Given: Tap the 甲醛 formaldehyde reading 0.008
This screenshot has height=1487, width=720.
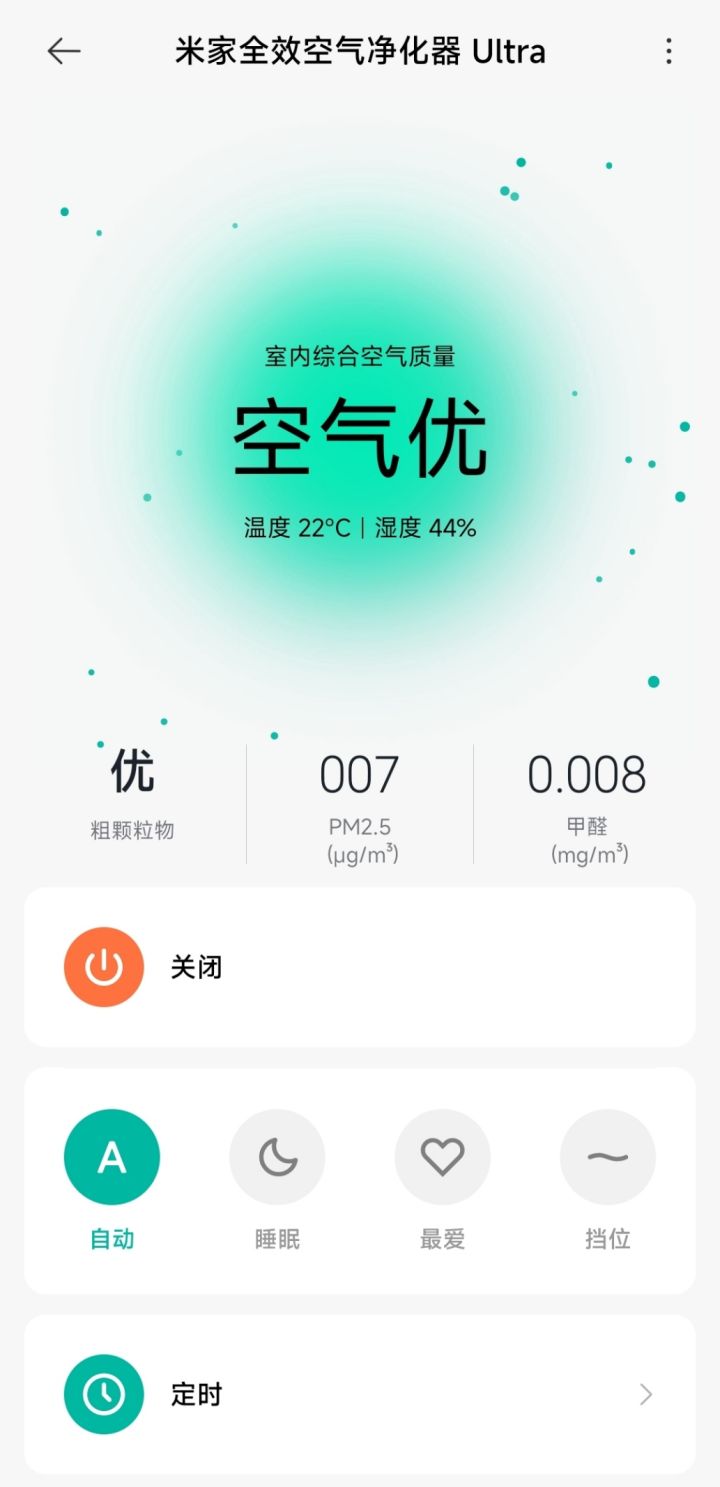Looking at the screenshot, I should [588, 773].
